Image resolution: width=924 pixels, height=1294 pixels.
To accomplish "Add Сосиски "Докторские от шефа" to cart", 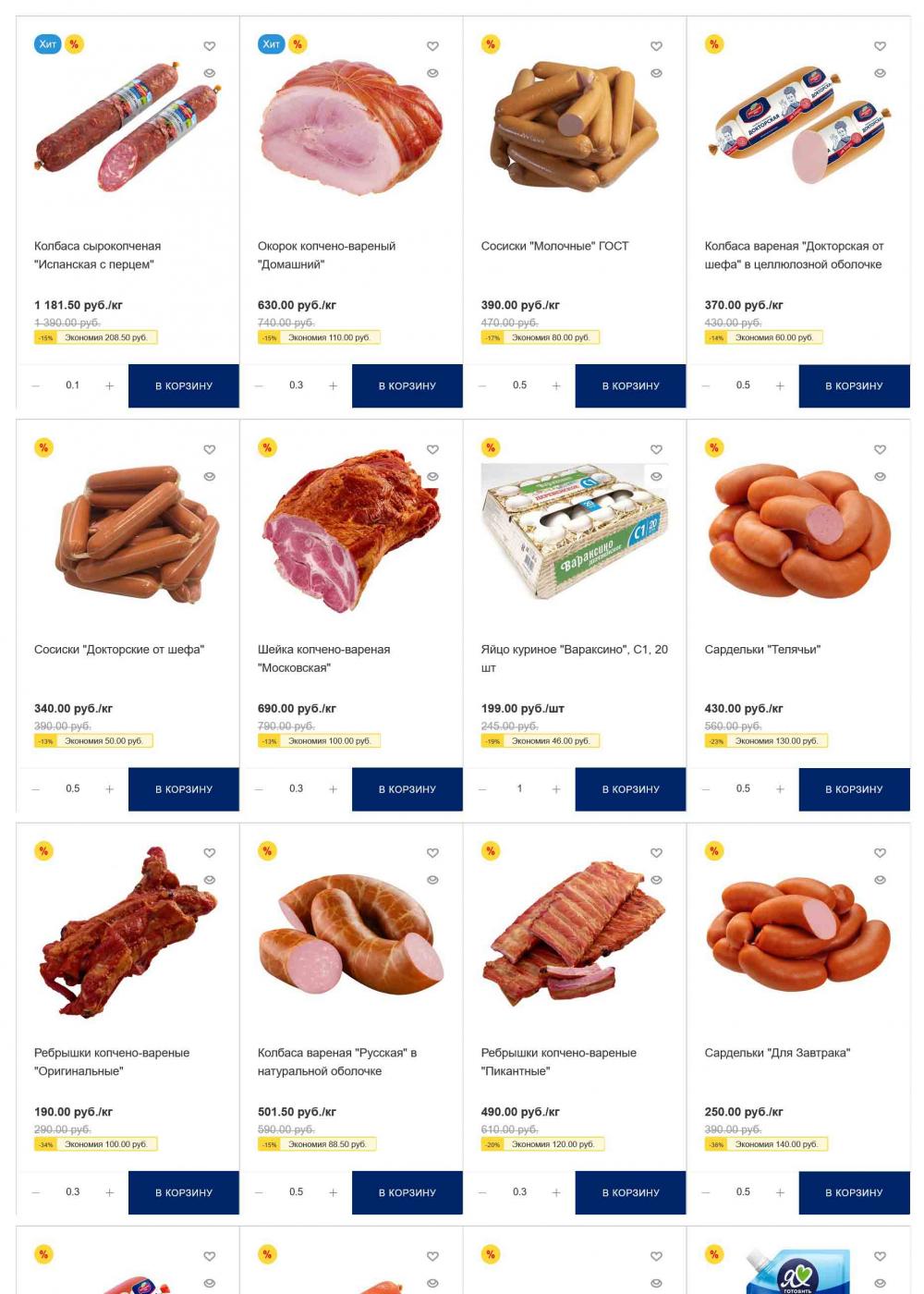I will (x=183, y=789).
